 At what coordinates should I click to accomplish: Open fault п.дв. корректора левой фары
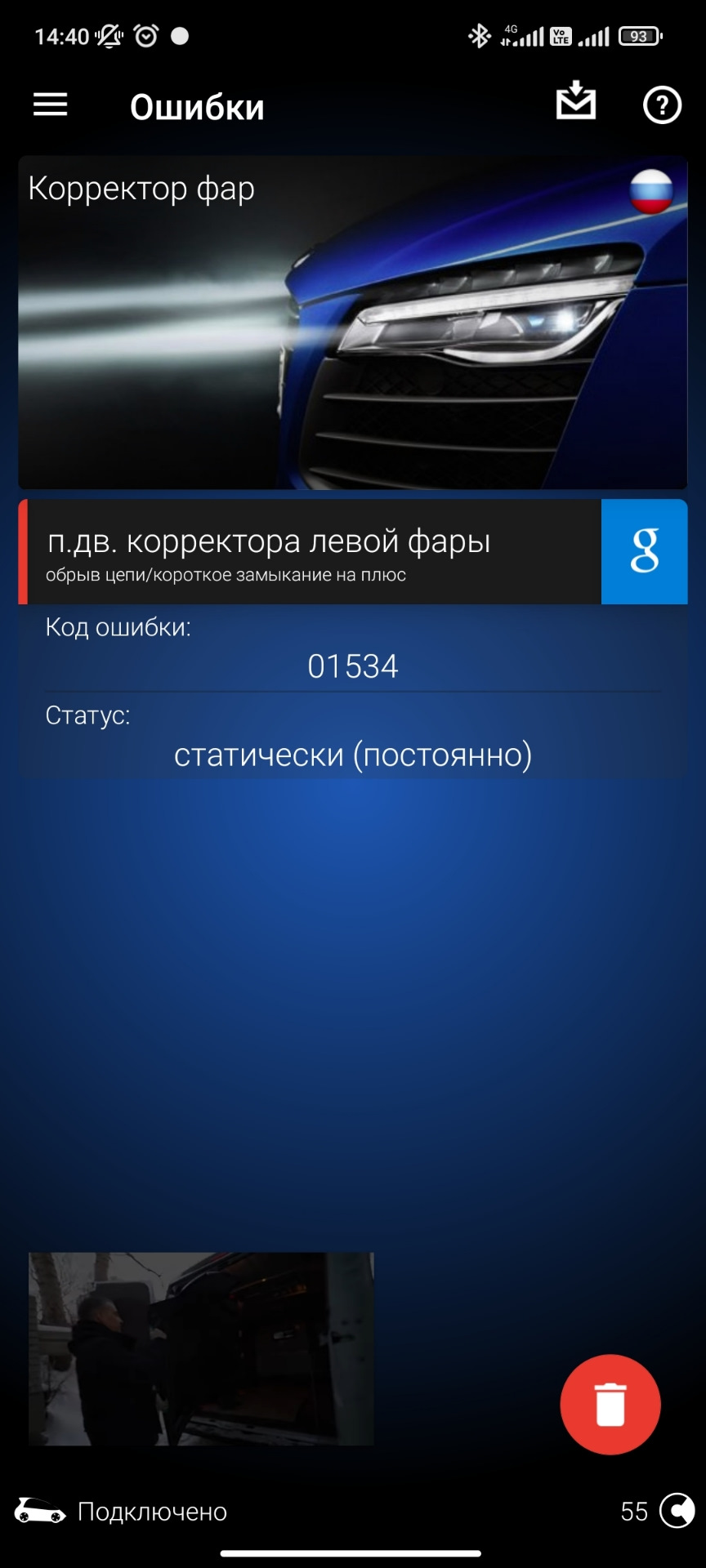point(310,552)
